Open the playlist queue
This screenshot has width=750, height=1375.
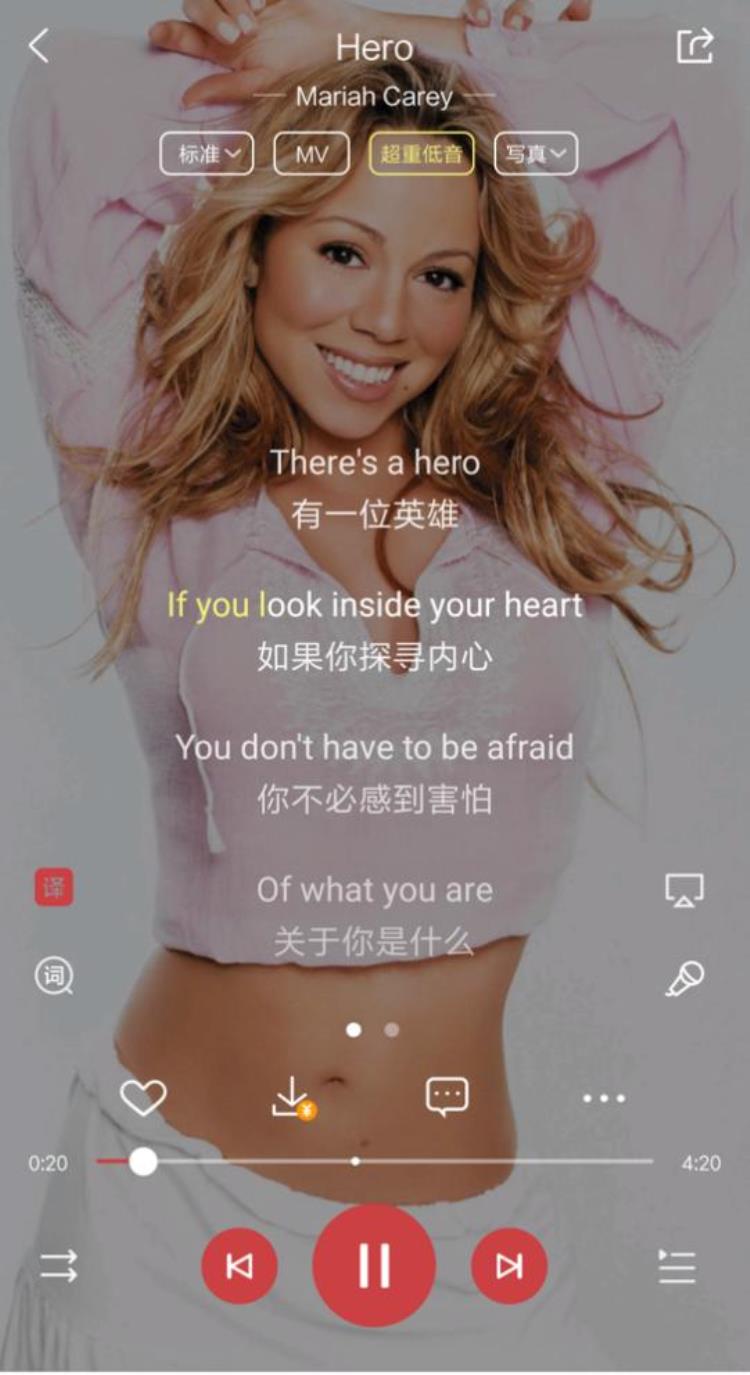(676, 1266)
